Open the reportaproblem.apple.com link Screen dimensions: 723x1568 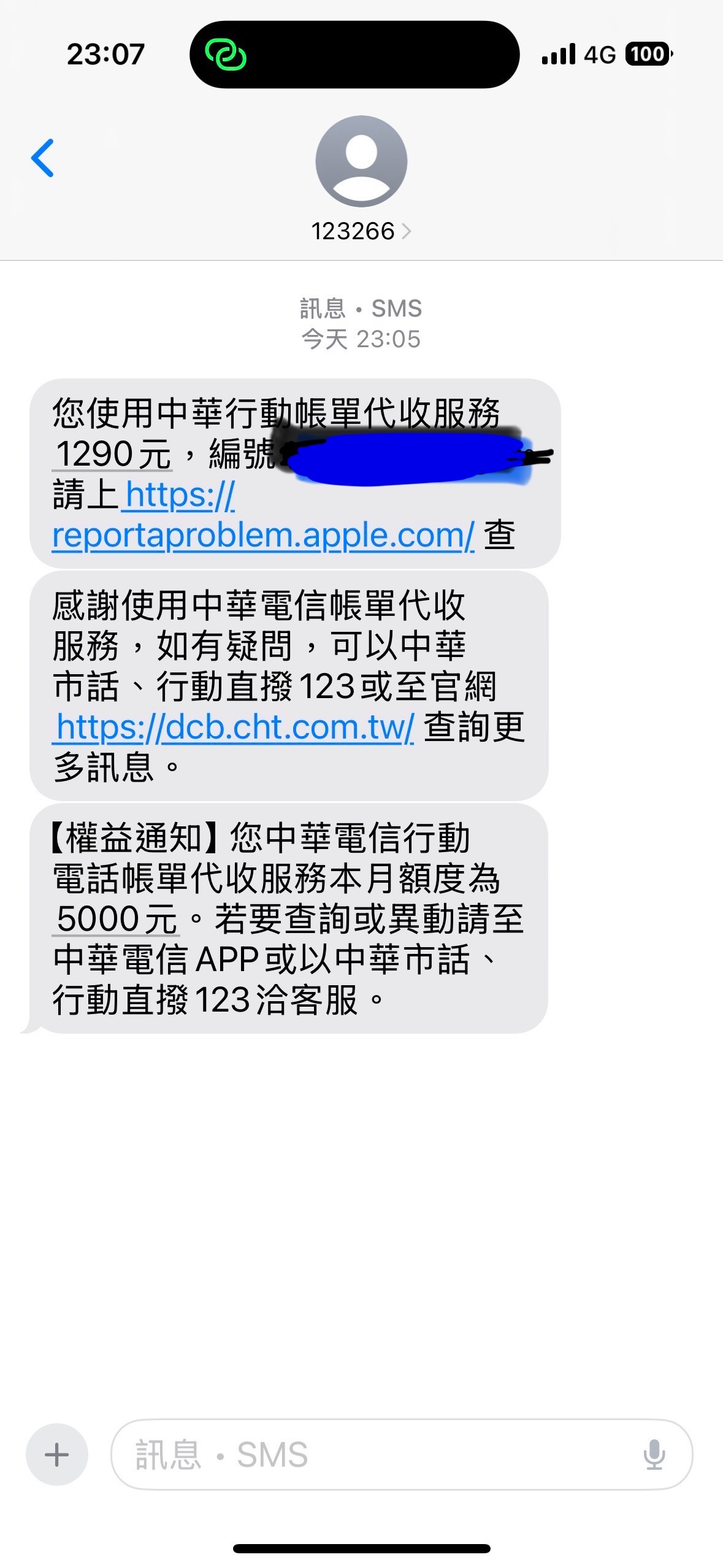(262, 535)
